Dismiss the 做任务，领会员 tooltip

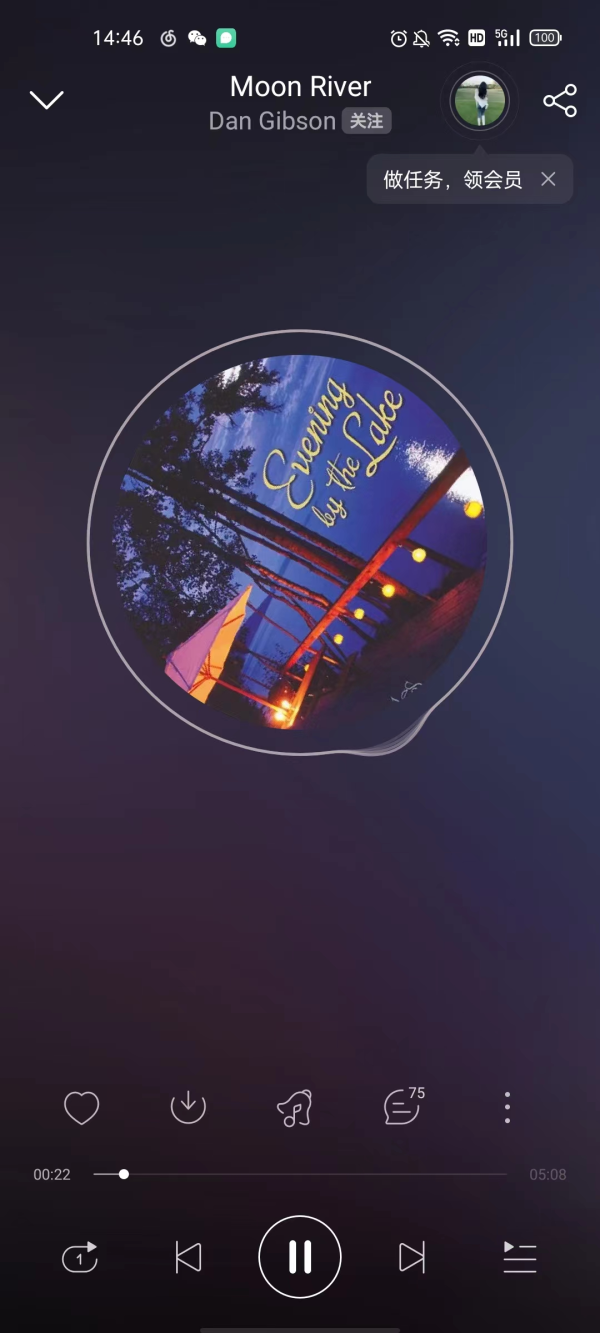click(548, 179)
